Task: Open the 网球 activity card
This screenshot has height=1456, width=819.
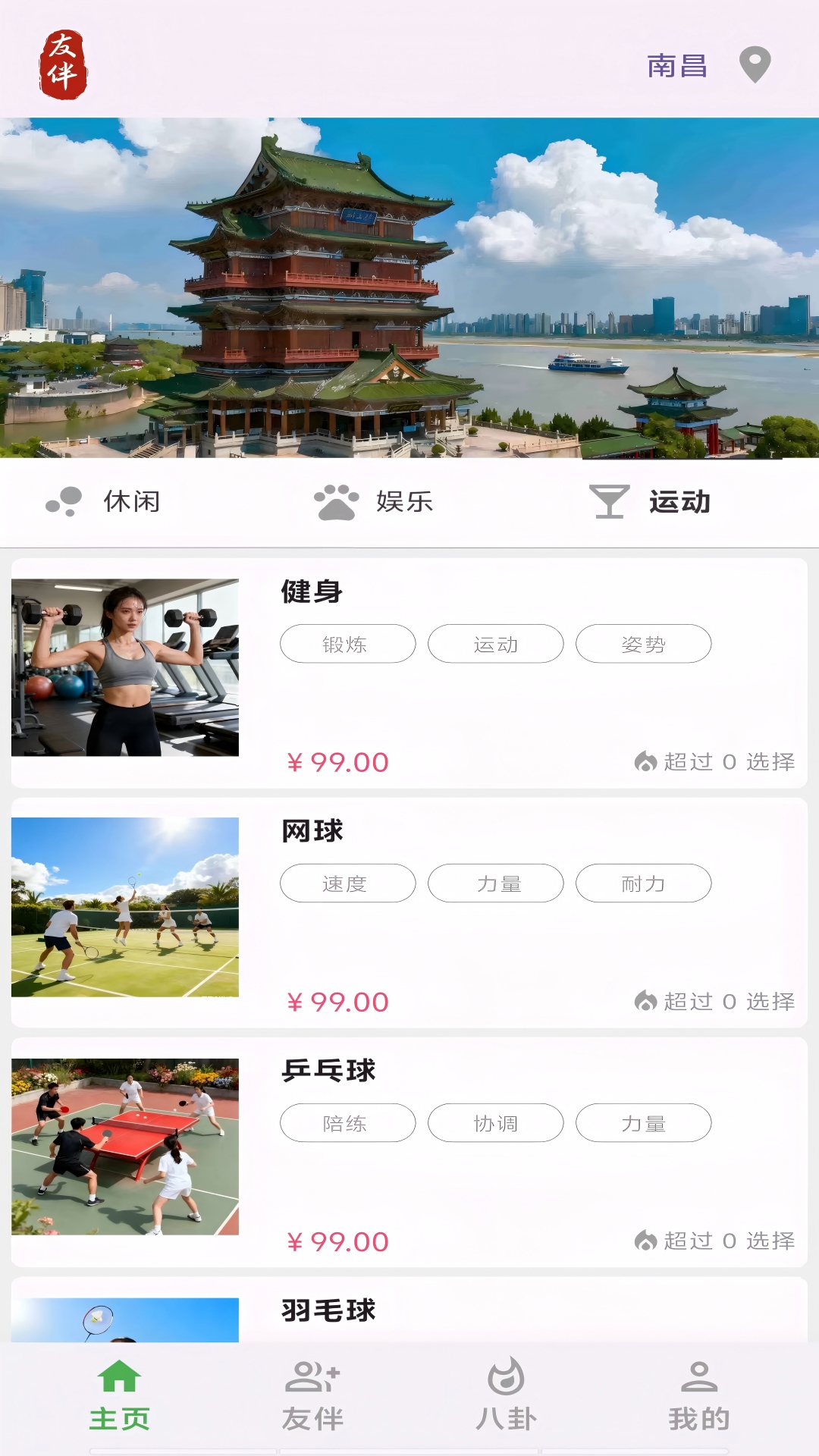Action: (x=409, y=913)
